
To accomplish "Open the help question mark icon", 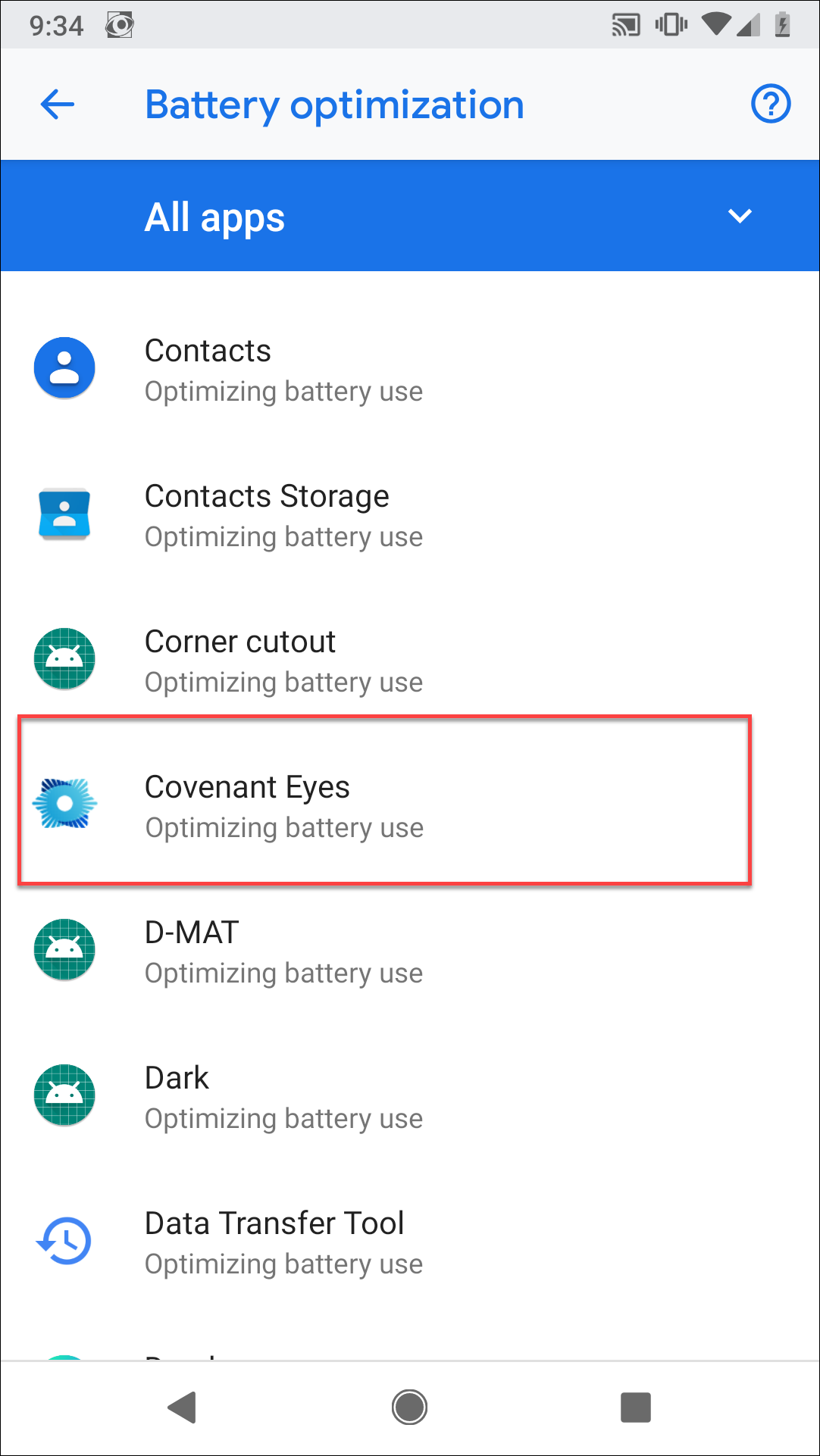I will tap(770, 104).
